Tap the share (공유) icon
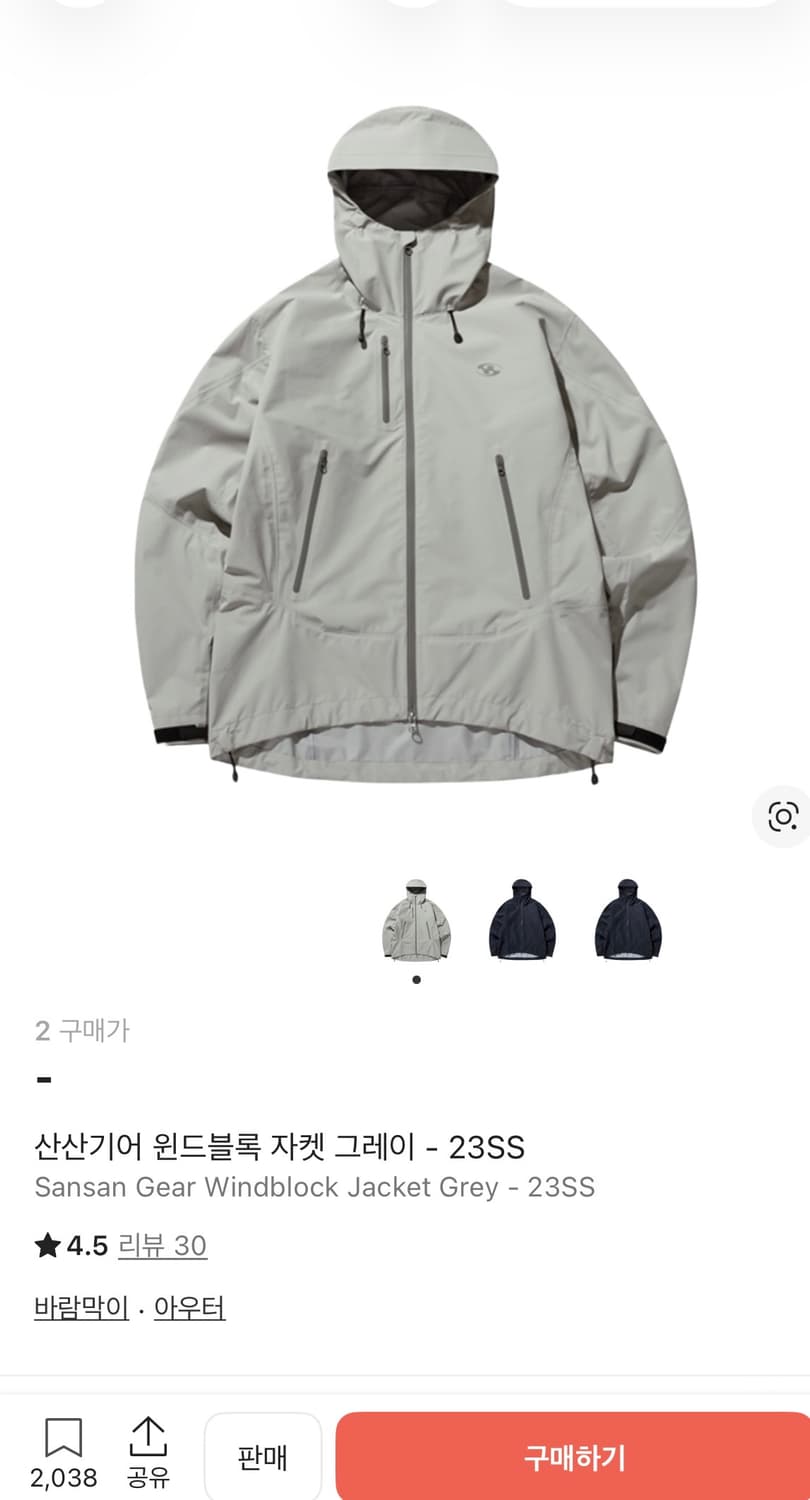810x1500 pixels. (147, 1437)
